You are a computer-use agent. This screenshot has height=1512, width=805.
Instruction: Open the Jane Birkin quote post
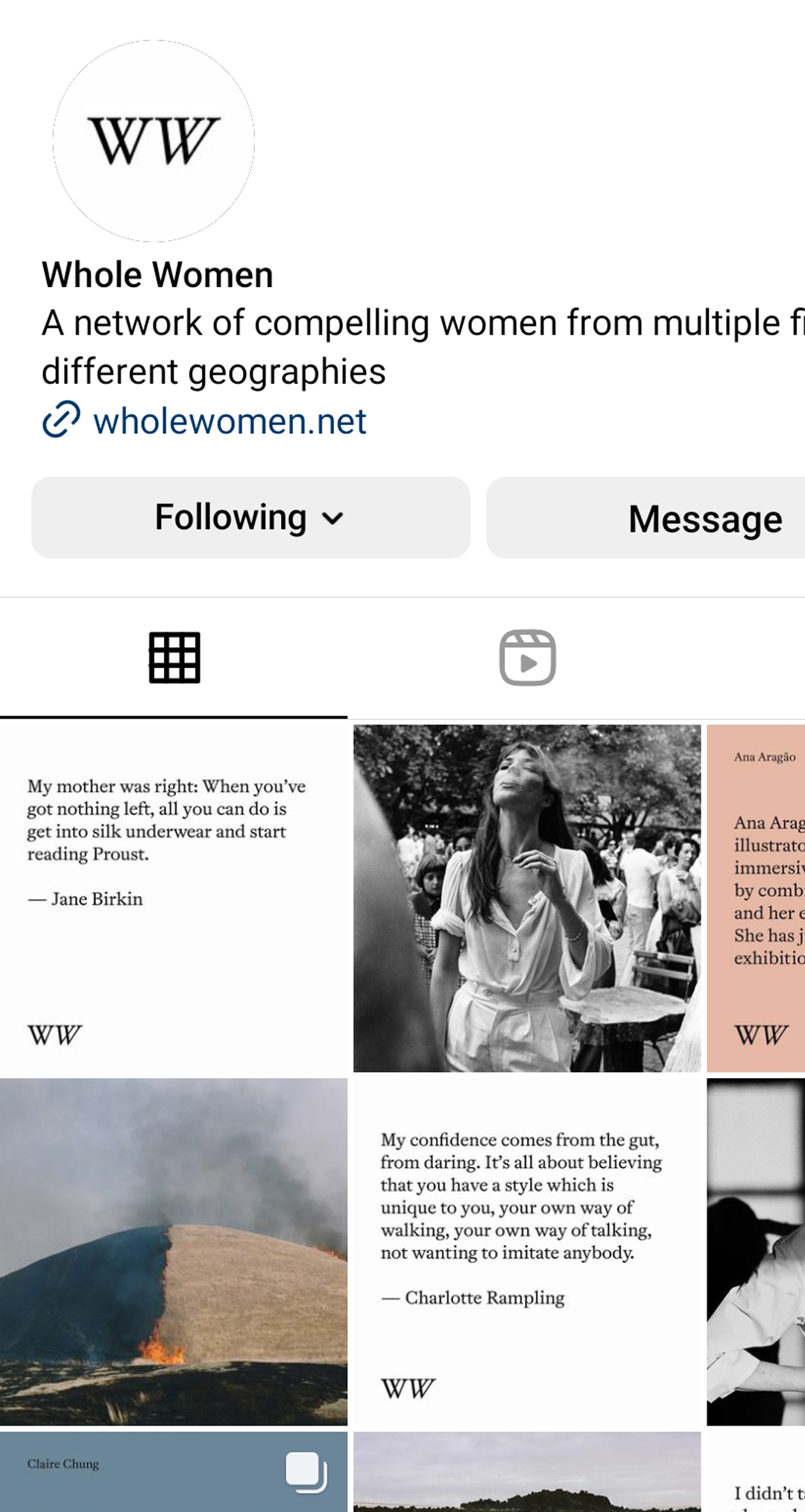[x=174, y=898]
